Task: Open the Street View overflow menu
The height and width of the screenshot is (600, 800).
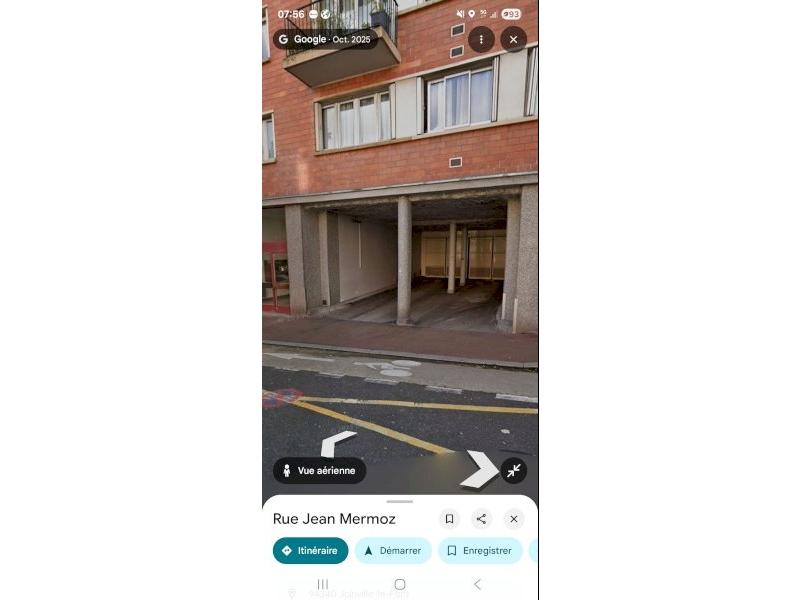Action: tap(481, 39)
